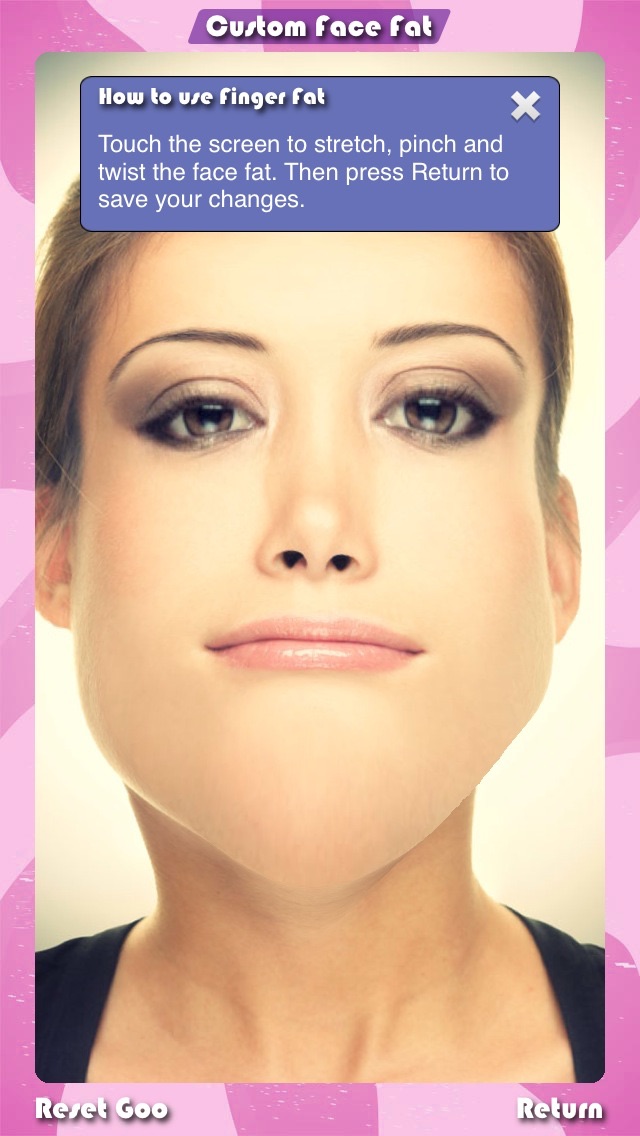This screenshot has height=1136, width=640.
Task: Tap Reset Goo to undo distortions
Action: [x=102, y=1109]
